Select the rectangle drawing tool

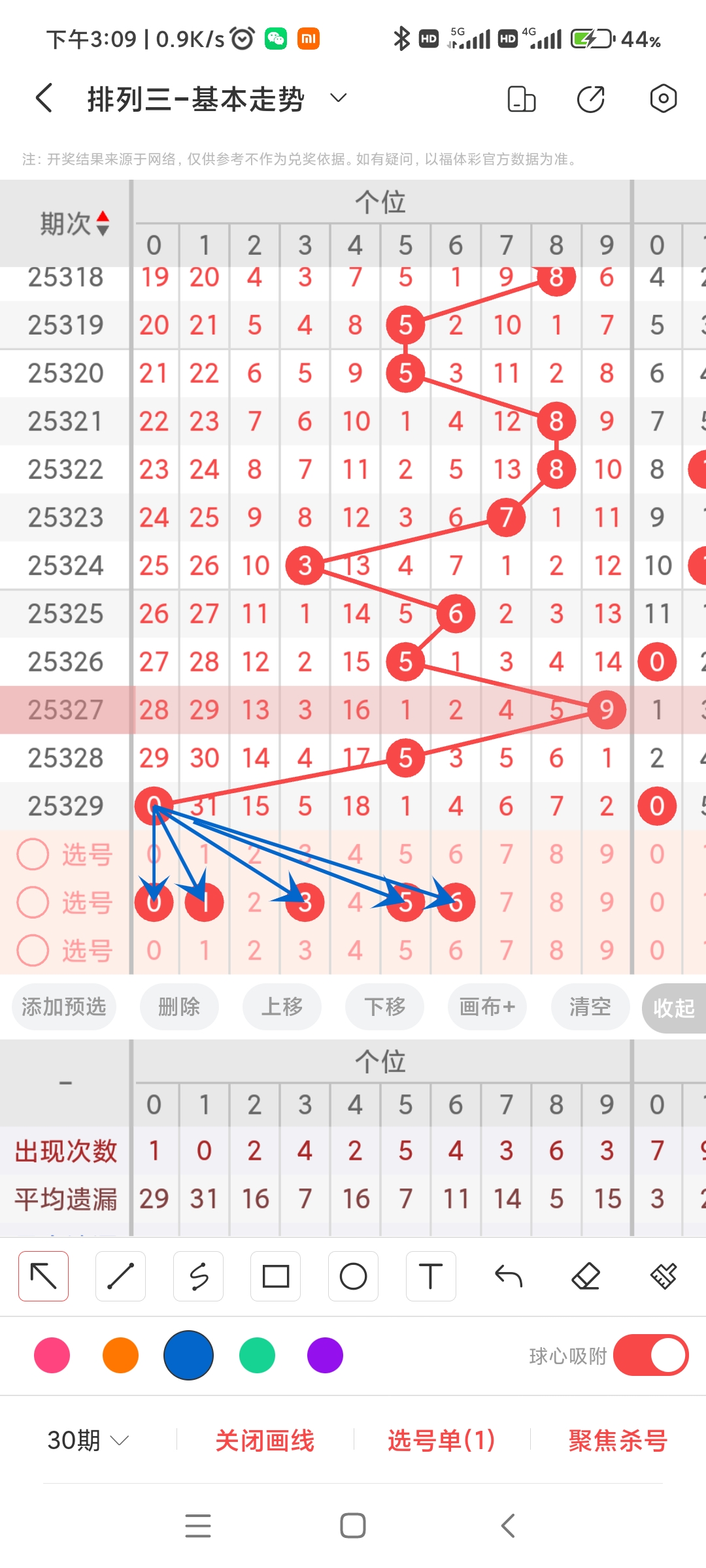(x=276, y=1275)
